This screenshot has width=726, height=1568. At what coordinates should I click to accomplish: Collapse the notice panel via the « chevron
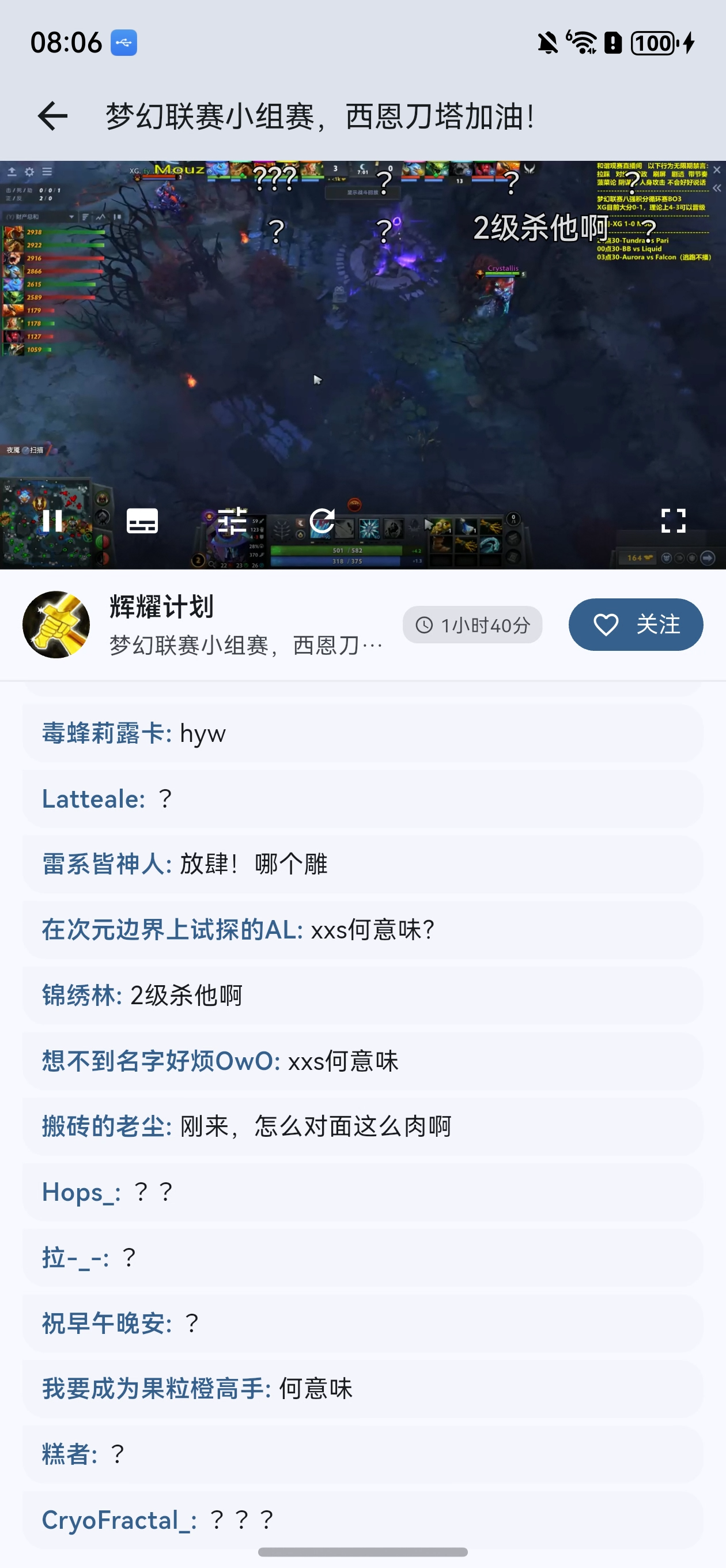[717, 189]
